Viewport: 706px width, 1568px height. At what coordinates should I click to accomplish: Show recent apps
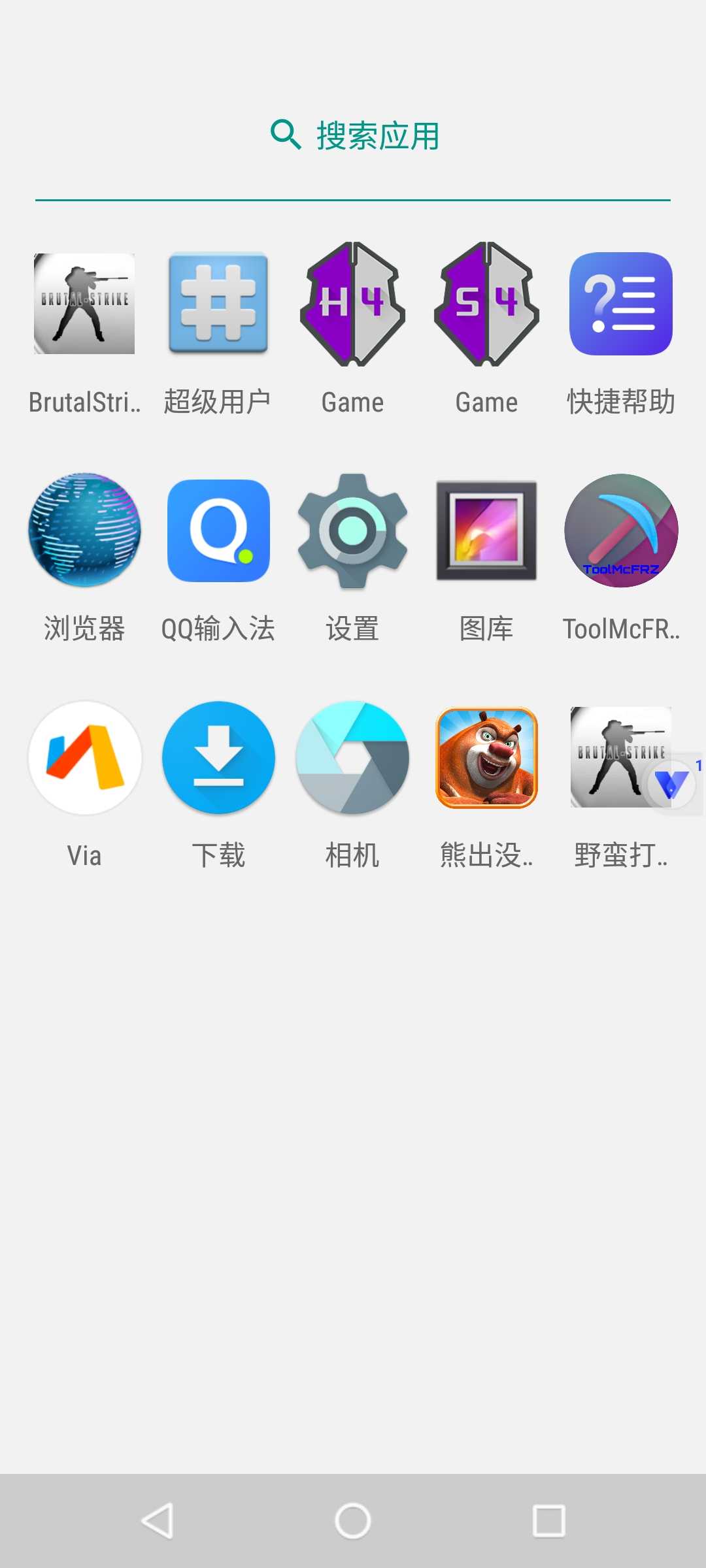[x=548, y=1520]
